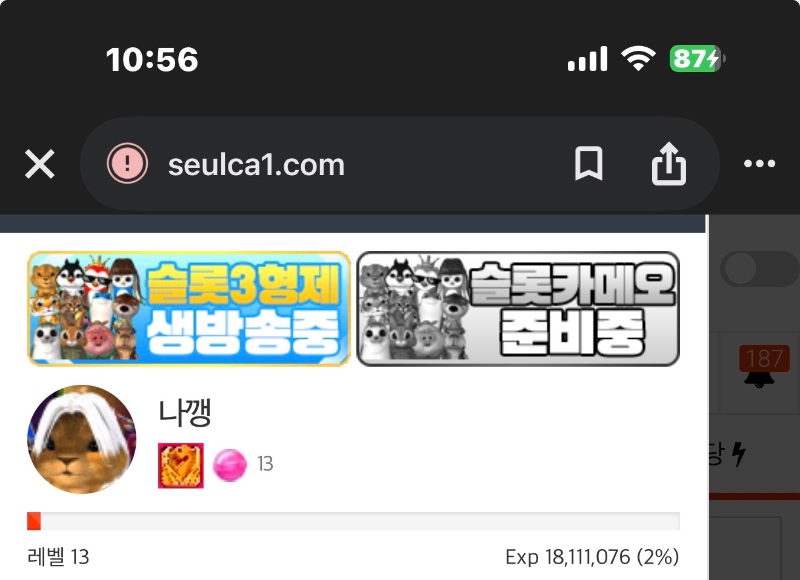Open the 슬롯카메오 준비중 banner
This screenshot has width=800, height=580.
(518, 308)
